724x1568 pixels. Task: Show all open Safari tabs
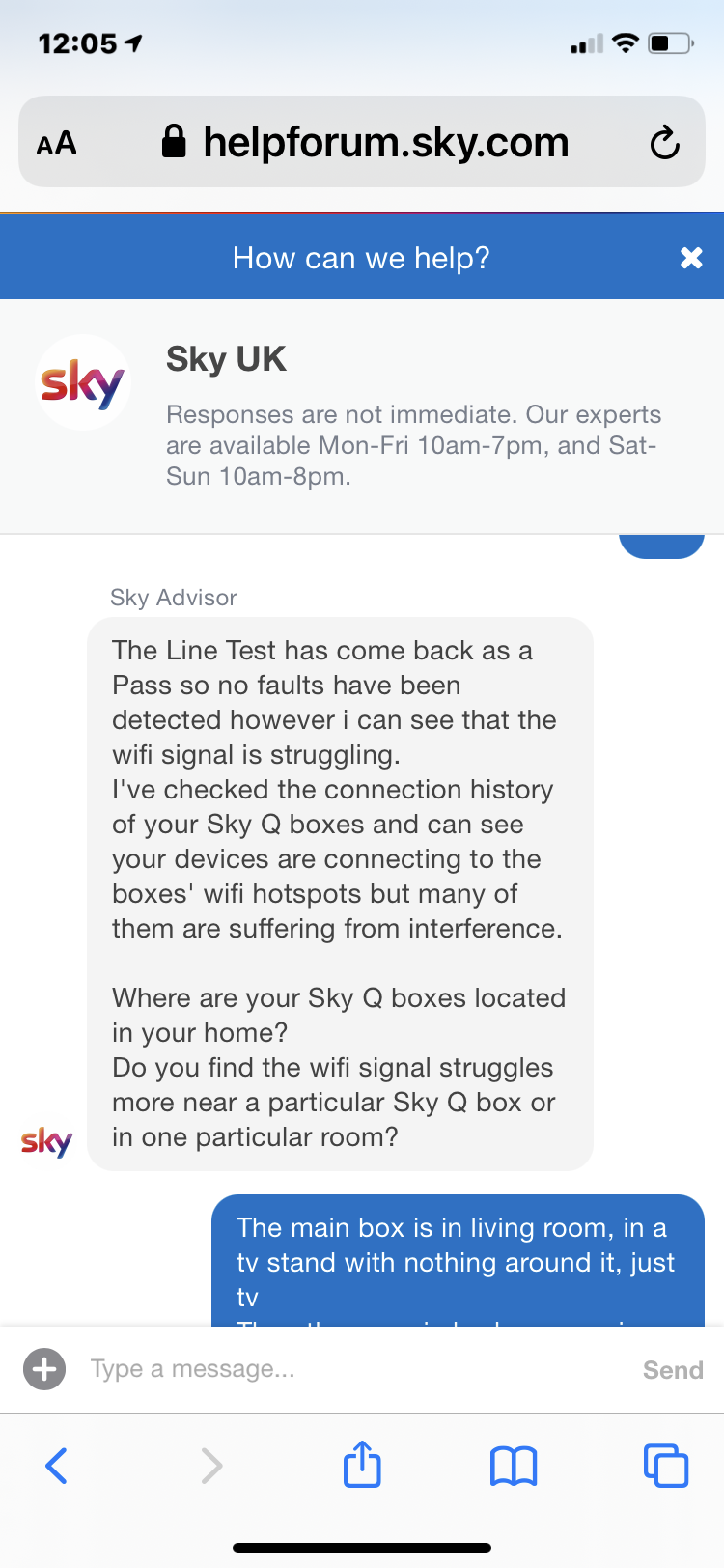click(x=665, y=1465)
